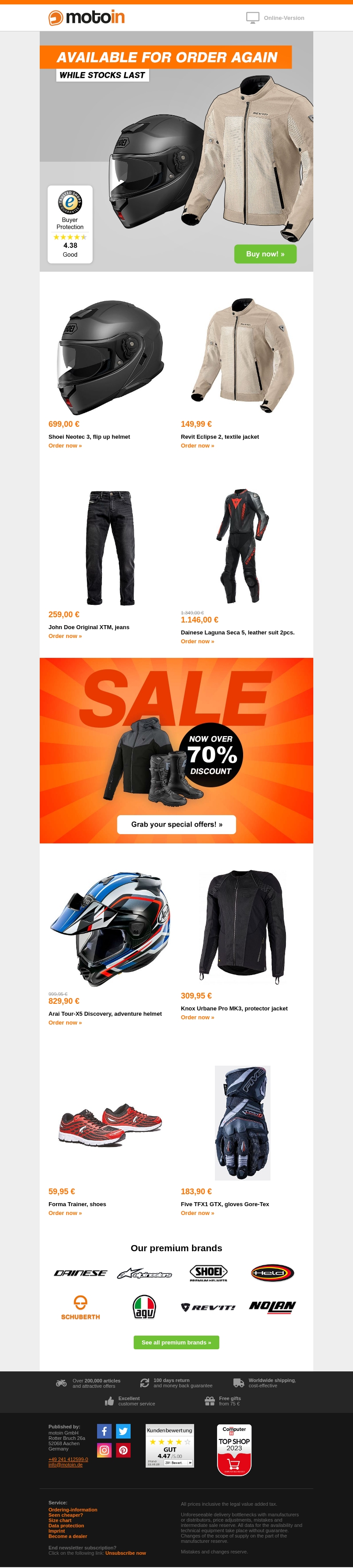Order the Dainese Laguna Seca 5 suit
The height and width of the screenshot is (1568, 353).
tap(197, 641)
